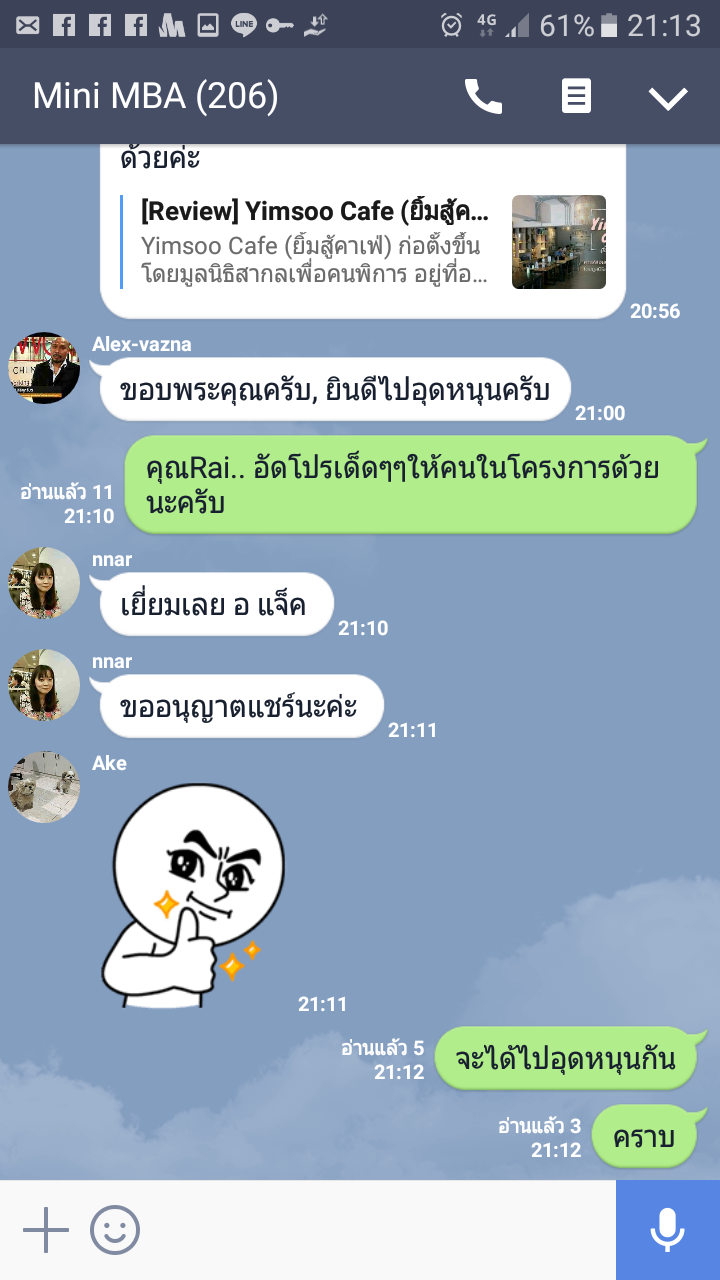Screen dimensions: 720x1280
Task: Open the chat notes icon
Action: click(x=576, y=97)
